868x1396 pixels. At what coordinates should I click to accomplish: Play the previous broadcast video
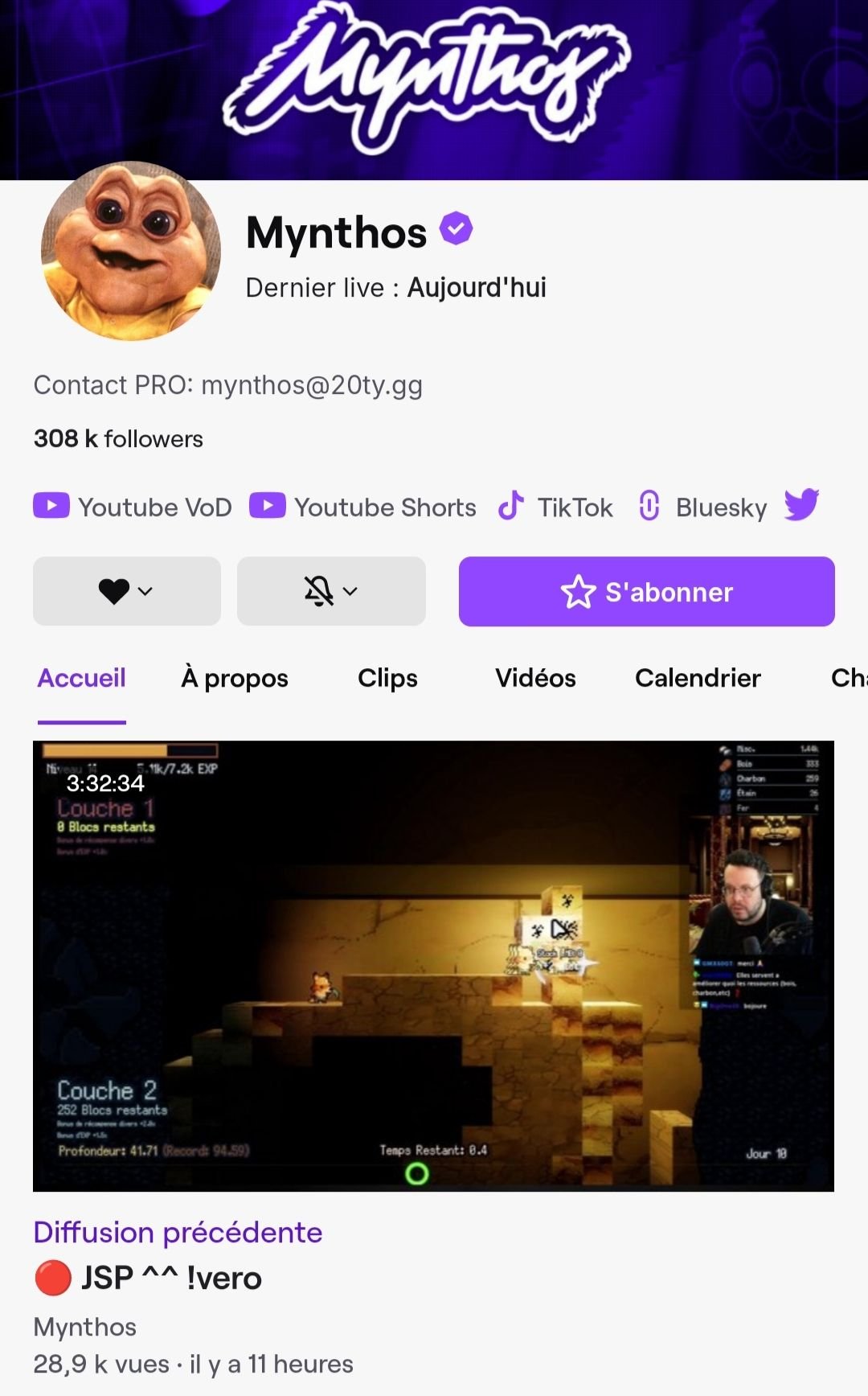[433, 965]
